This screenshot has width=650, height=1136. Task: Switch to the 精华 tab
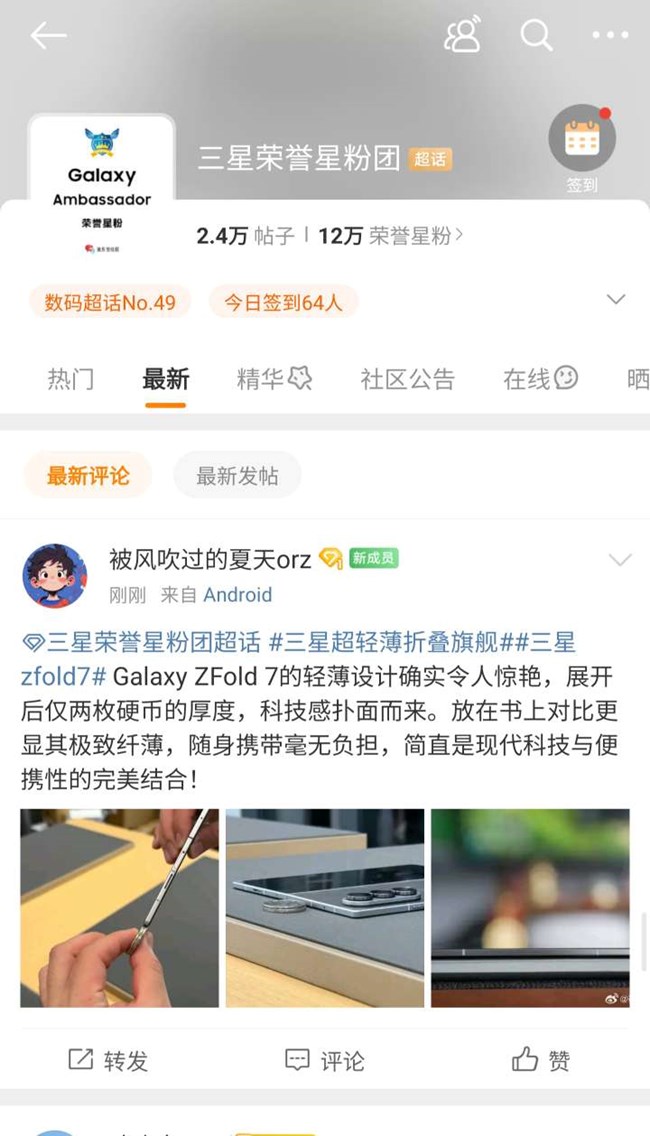pos(273,379)
